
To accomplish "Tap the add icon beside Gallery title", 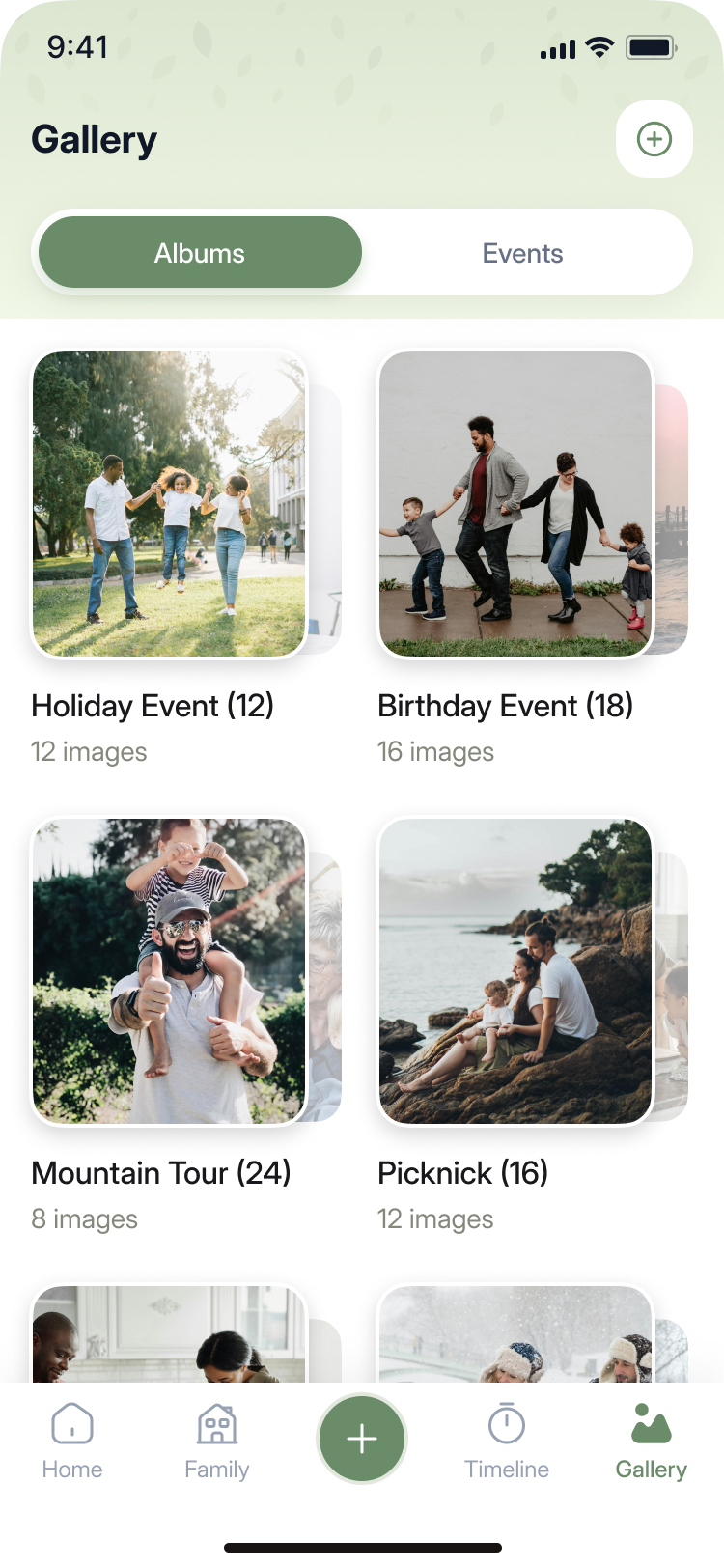I will click(654, 139).
